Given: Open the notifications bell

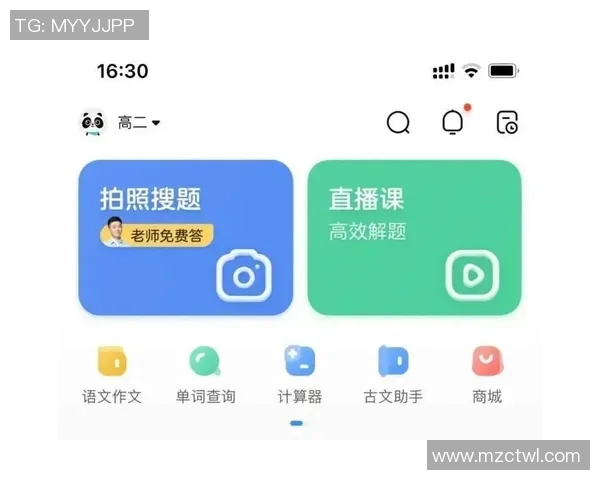Looking at the screenshot, I should coord(453,122).
